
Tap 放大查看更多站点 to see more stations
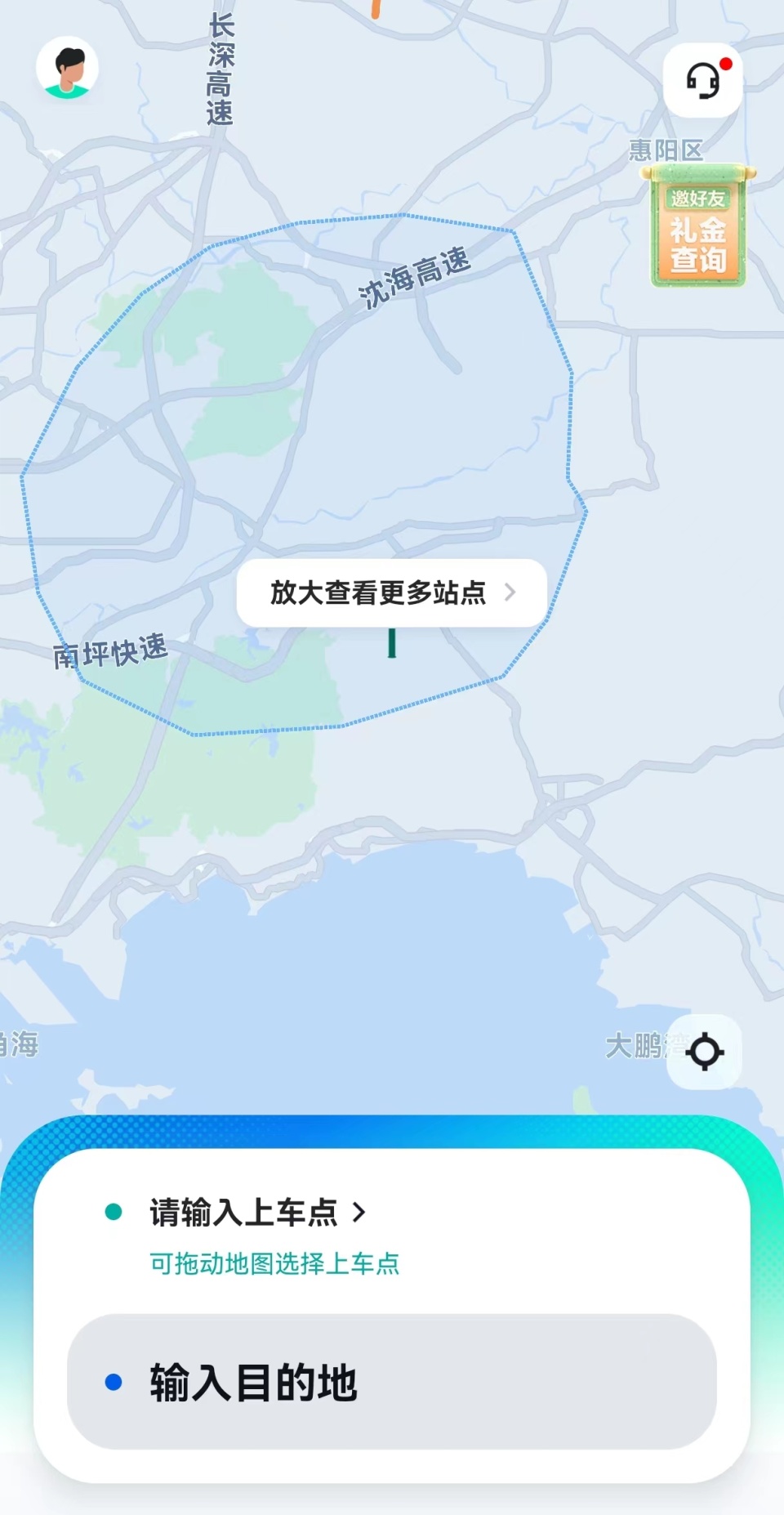tap(392, 592)
